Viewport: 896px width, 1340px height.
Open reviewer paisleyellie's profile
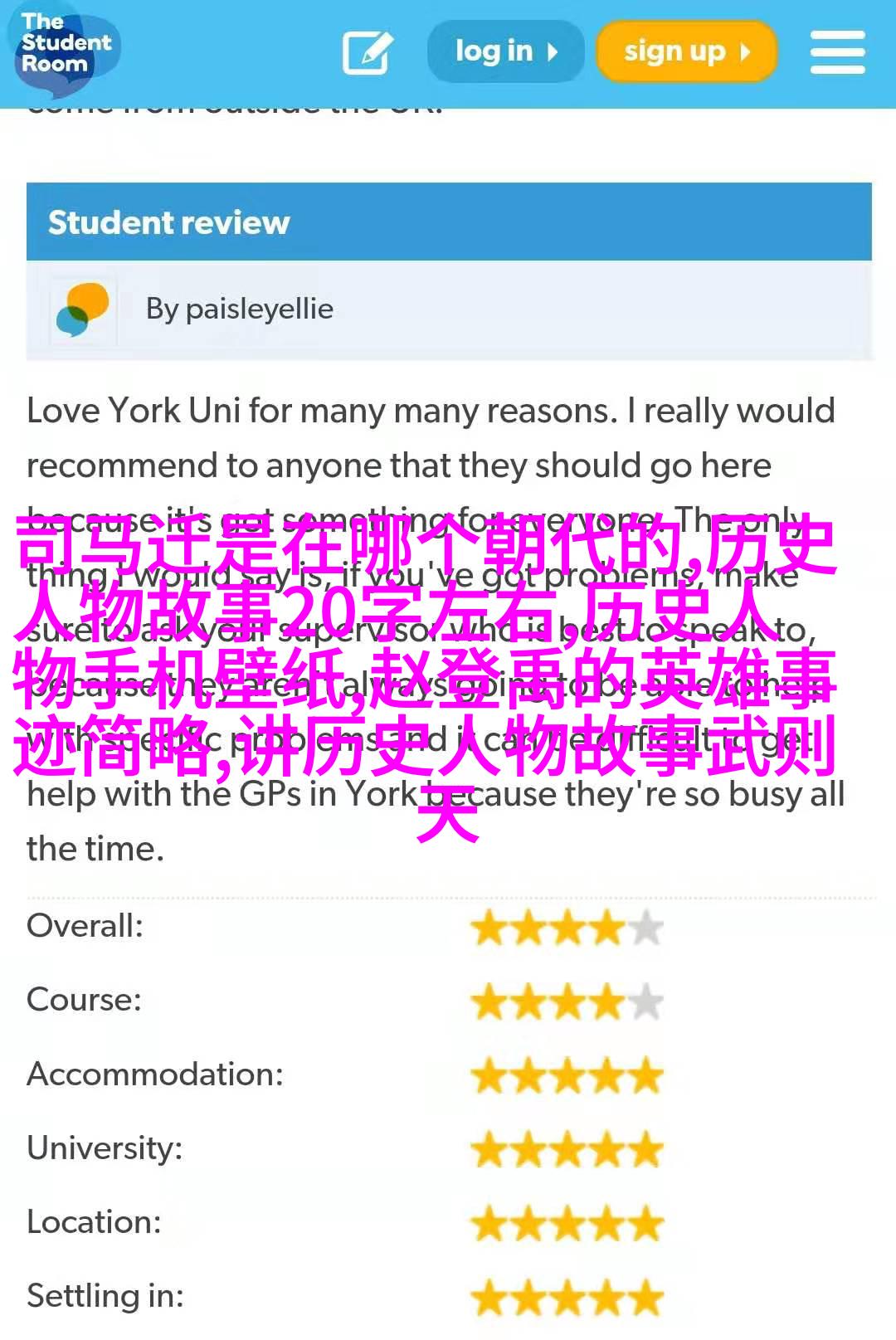[x=239, y=309]
